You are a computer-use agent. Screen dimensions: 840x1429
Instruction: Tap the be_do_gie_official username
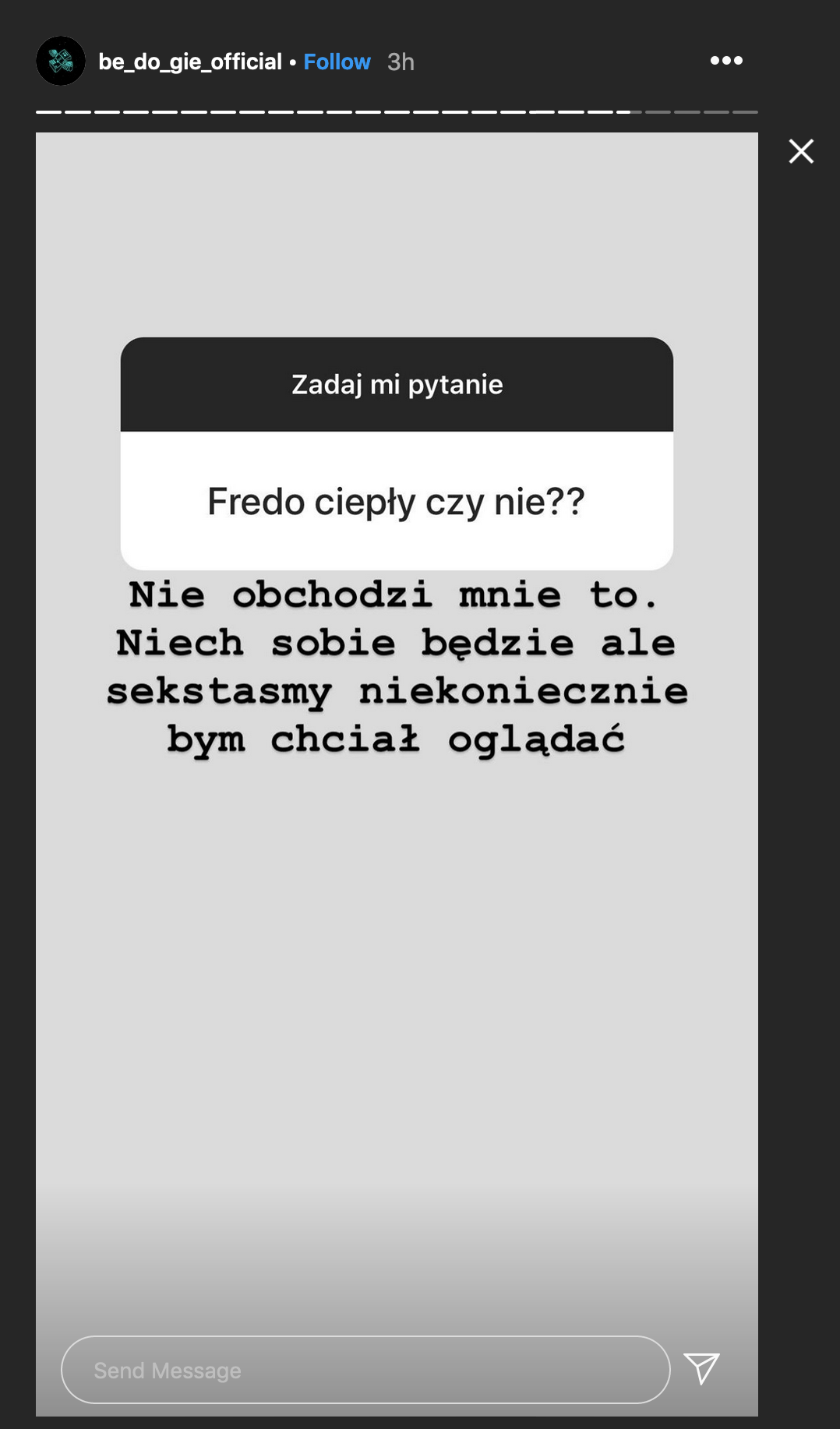pyautogui.click(x=190, y=62)
